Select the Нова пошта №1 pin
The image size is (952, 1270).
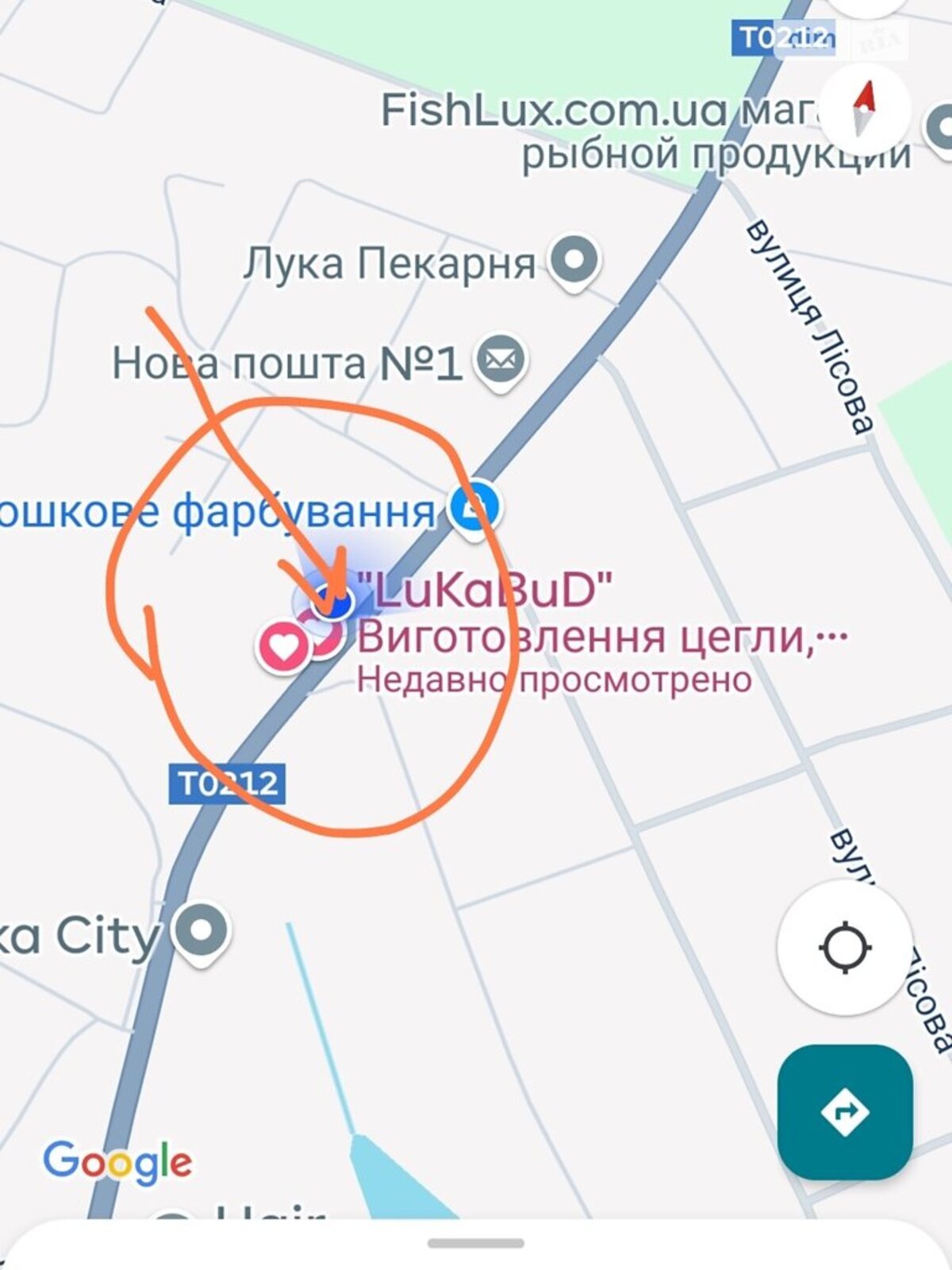(x=500, y=360)
